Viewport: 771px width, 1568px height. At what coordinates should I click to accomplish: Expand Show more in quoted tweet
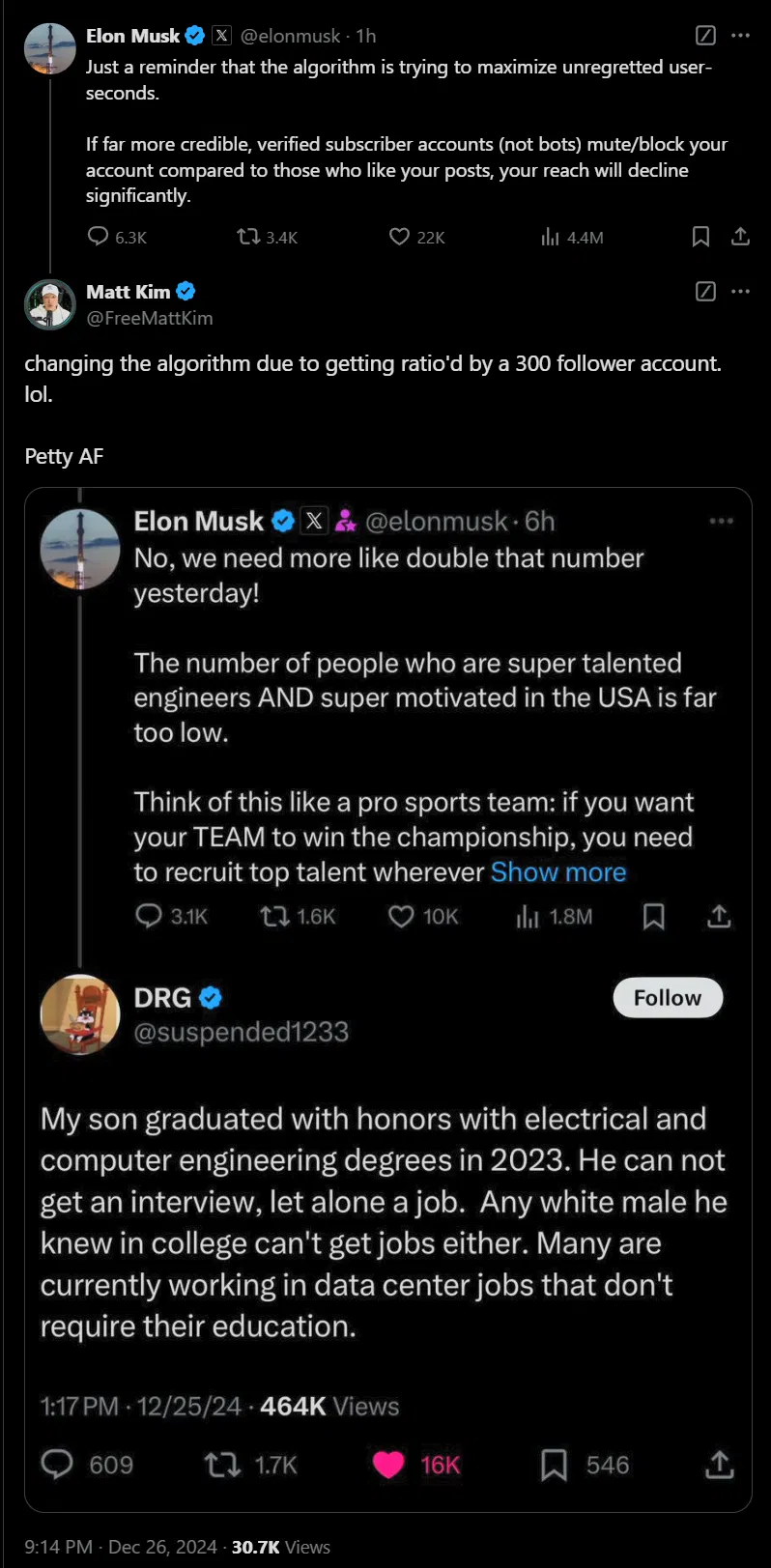(558, 871)
